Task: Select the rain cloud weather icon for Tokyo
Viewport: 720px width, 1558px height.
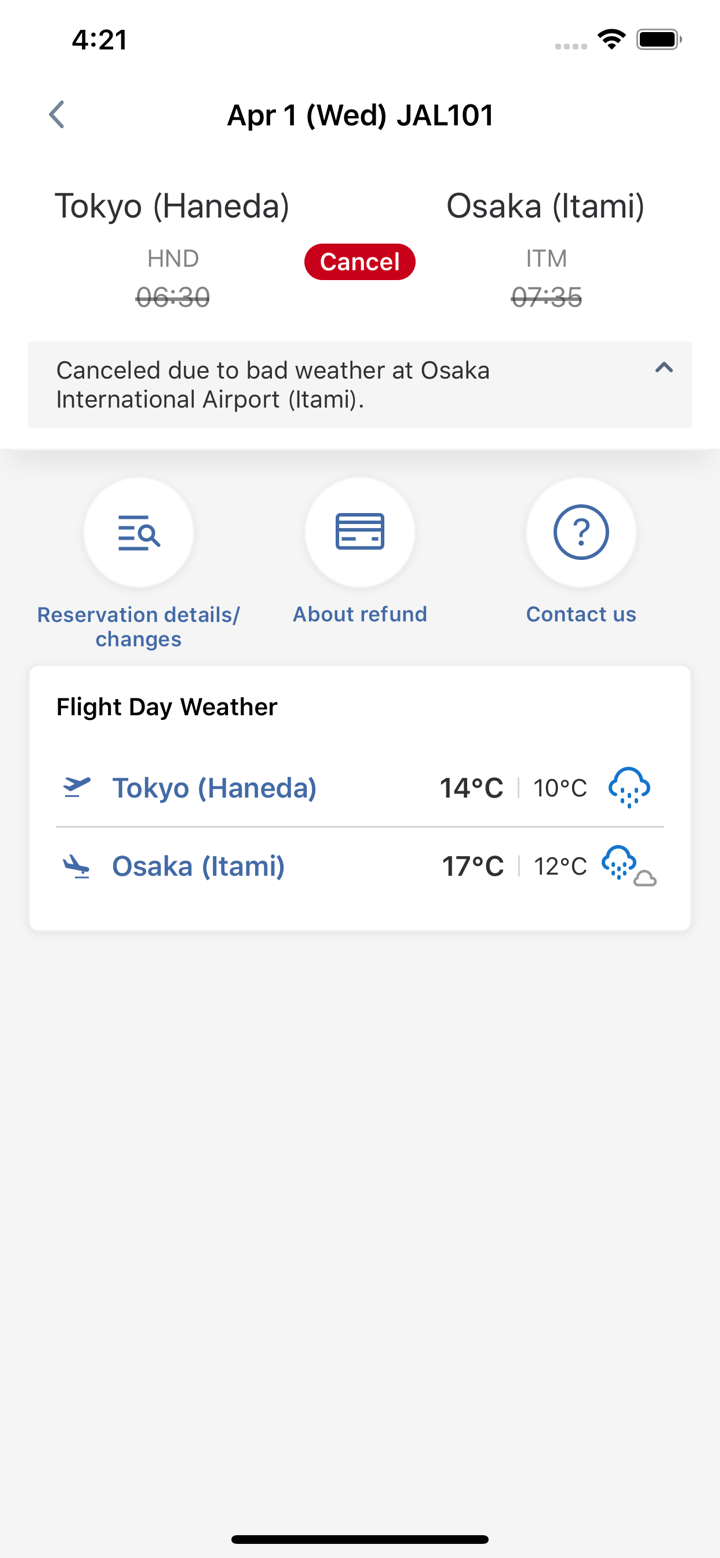Action: (629, 787)
